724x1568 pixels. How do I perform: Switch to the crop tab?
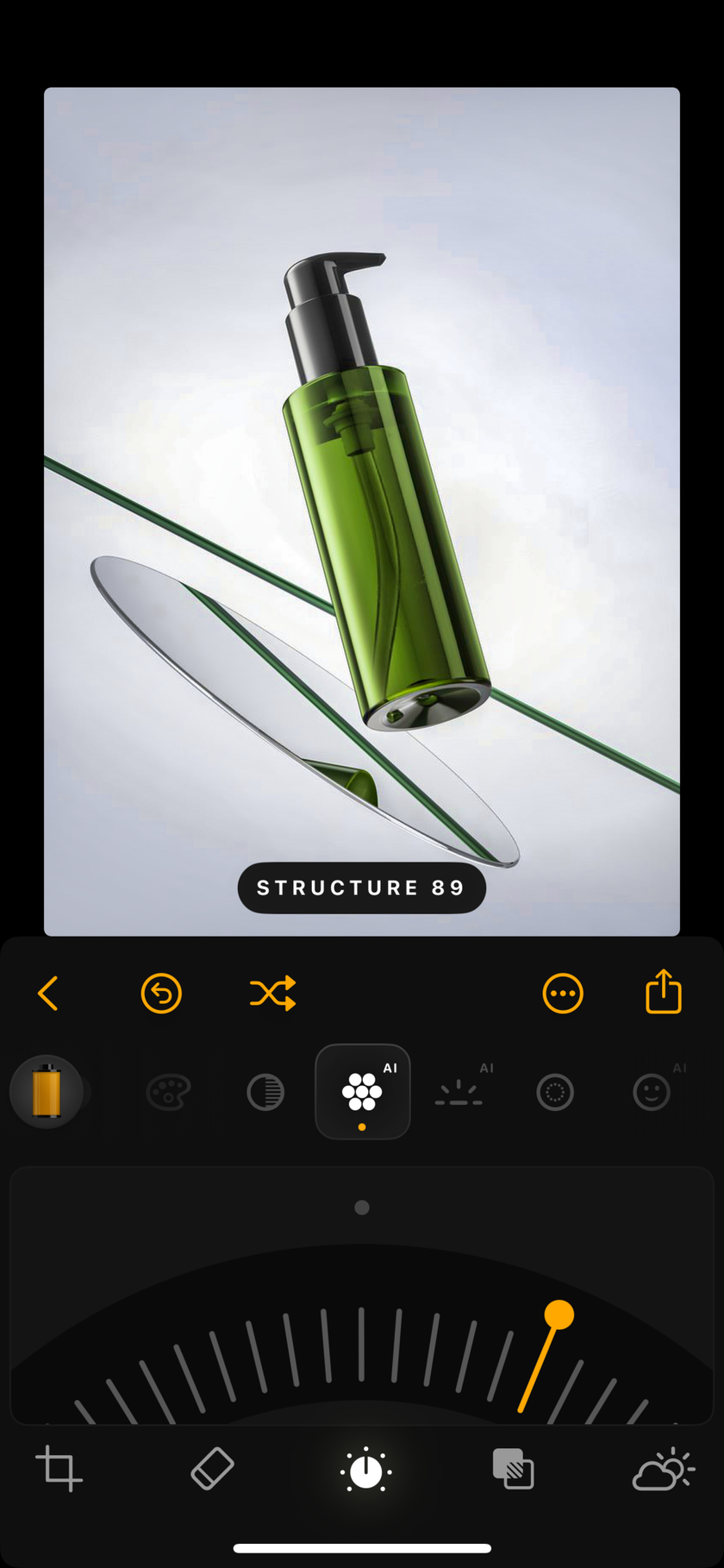[59, 1468]
